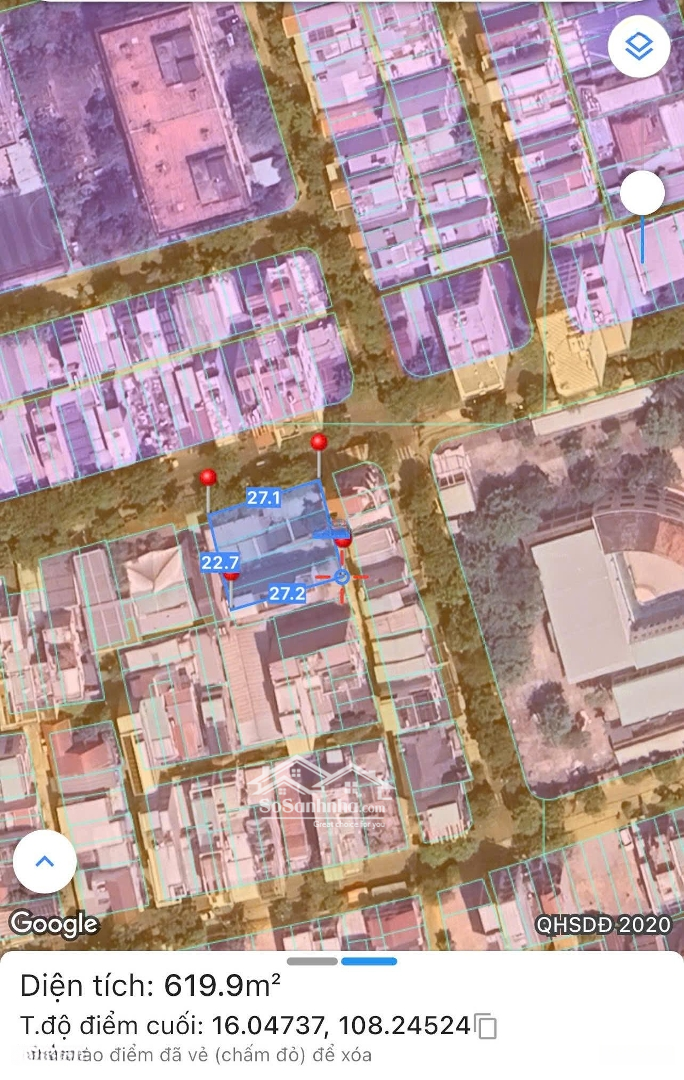Screen dimensions: 684x1080
Task: Copy the end point coordinates
Action: [x=486, y=1026]
